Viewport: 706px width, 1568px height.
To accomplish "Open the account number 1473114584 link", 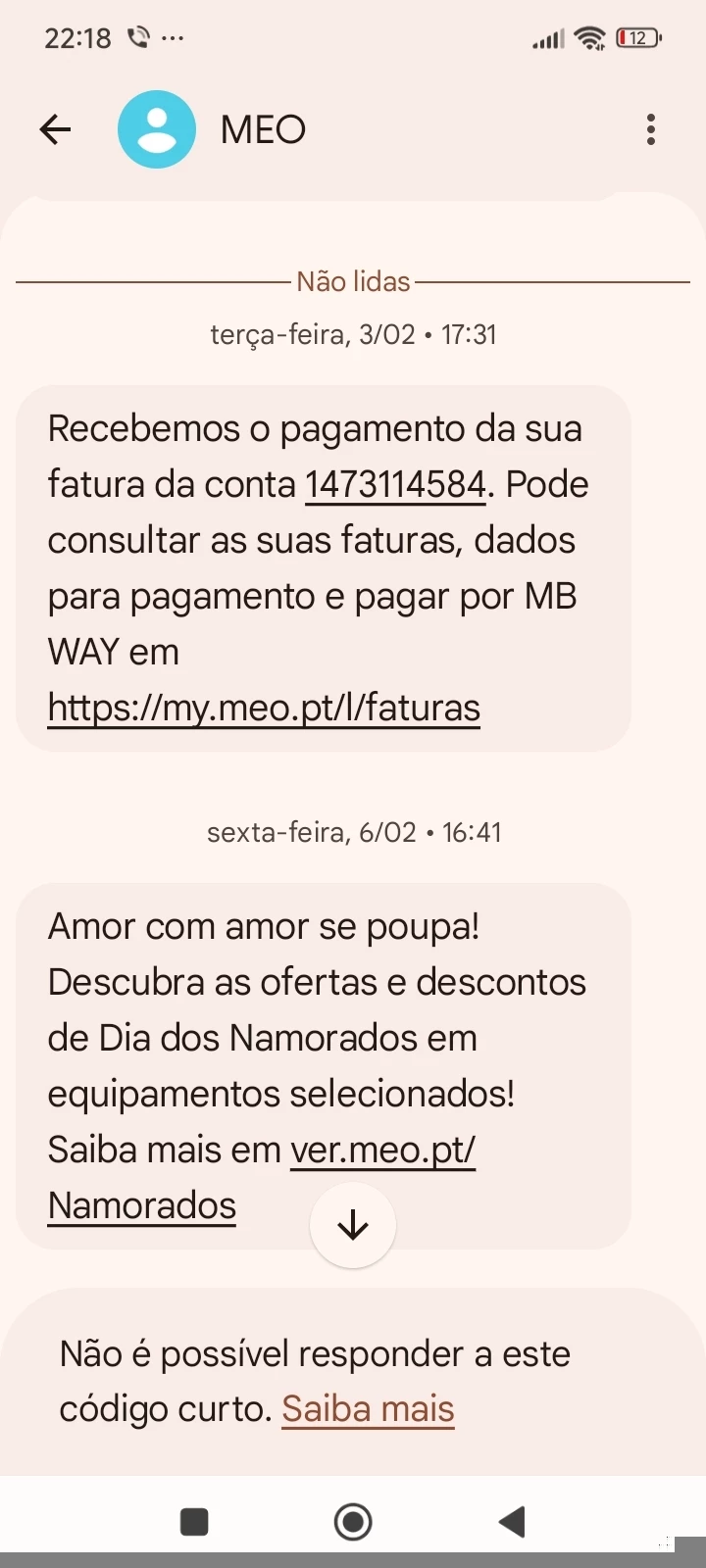I will tap(395, 484).
